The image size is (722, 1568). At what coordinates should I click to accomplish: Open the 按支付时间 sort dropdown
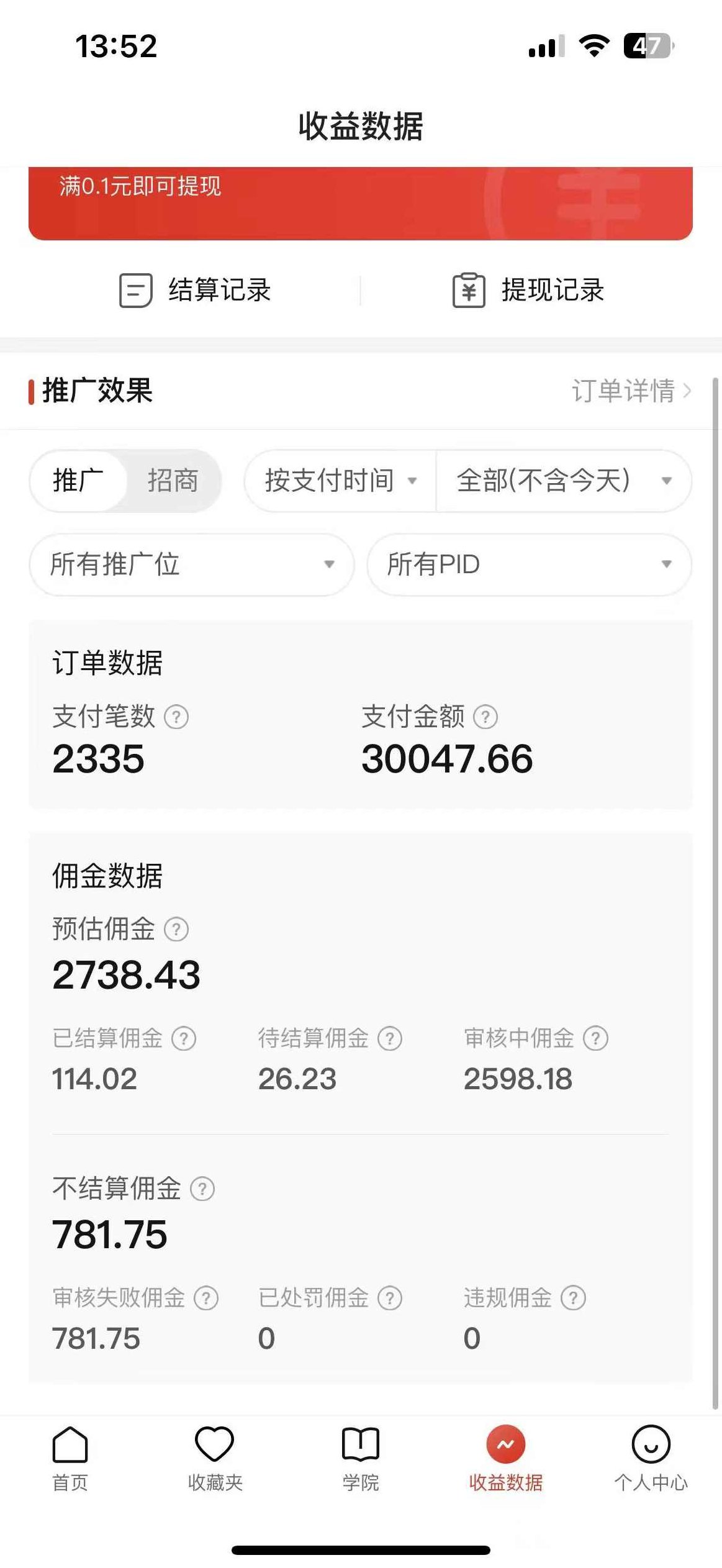337,481
